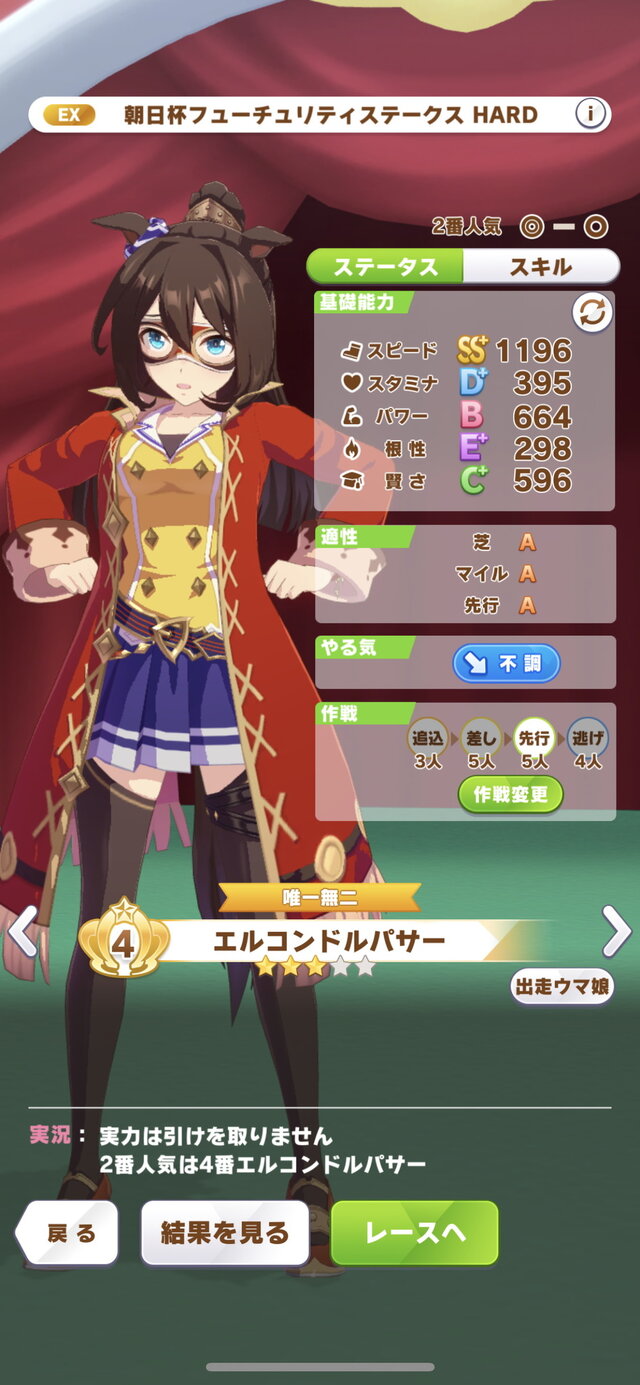Start the race with レースへ
This screenshot has height=1385, width=640.
coord(415,1233)
